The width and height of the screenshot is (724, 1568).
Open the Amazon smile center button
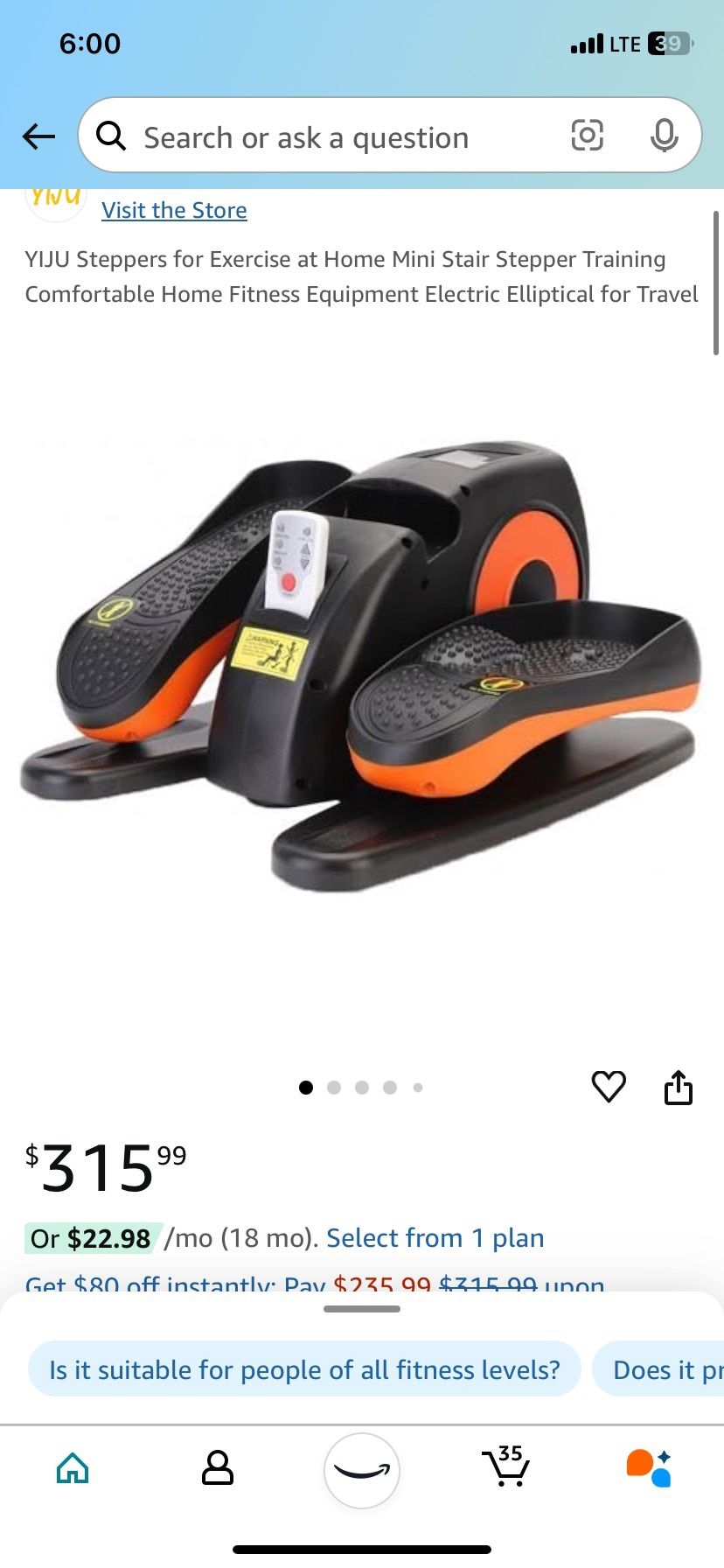[x=362, y=1470]
